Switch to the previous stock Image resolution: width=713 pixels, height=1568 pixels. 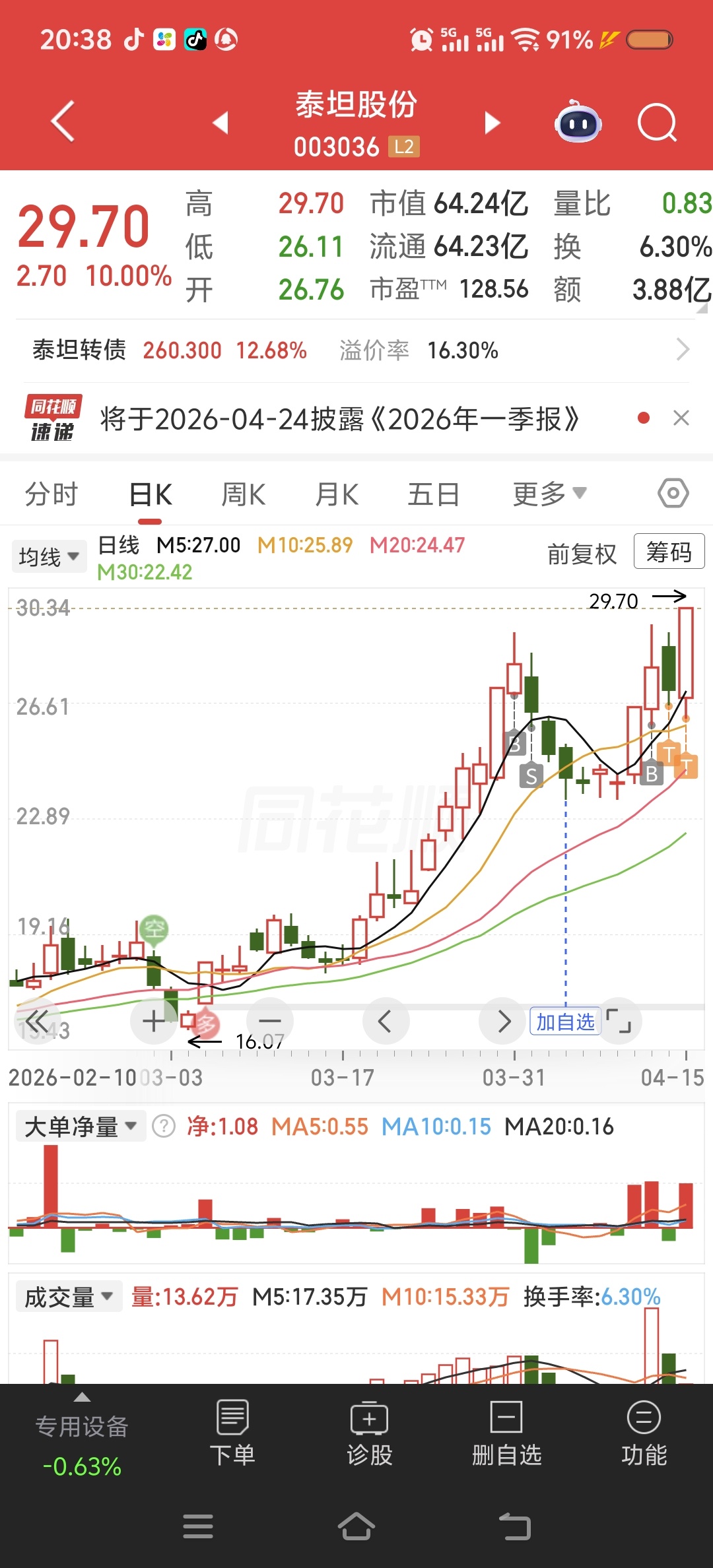coord(221,123)
